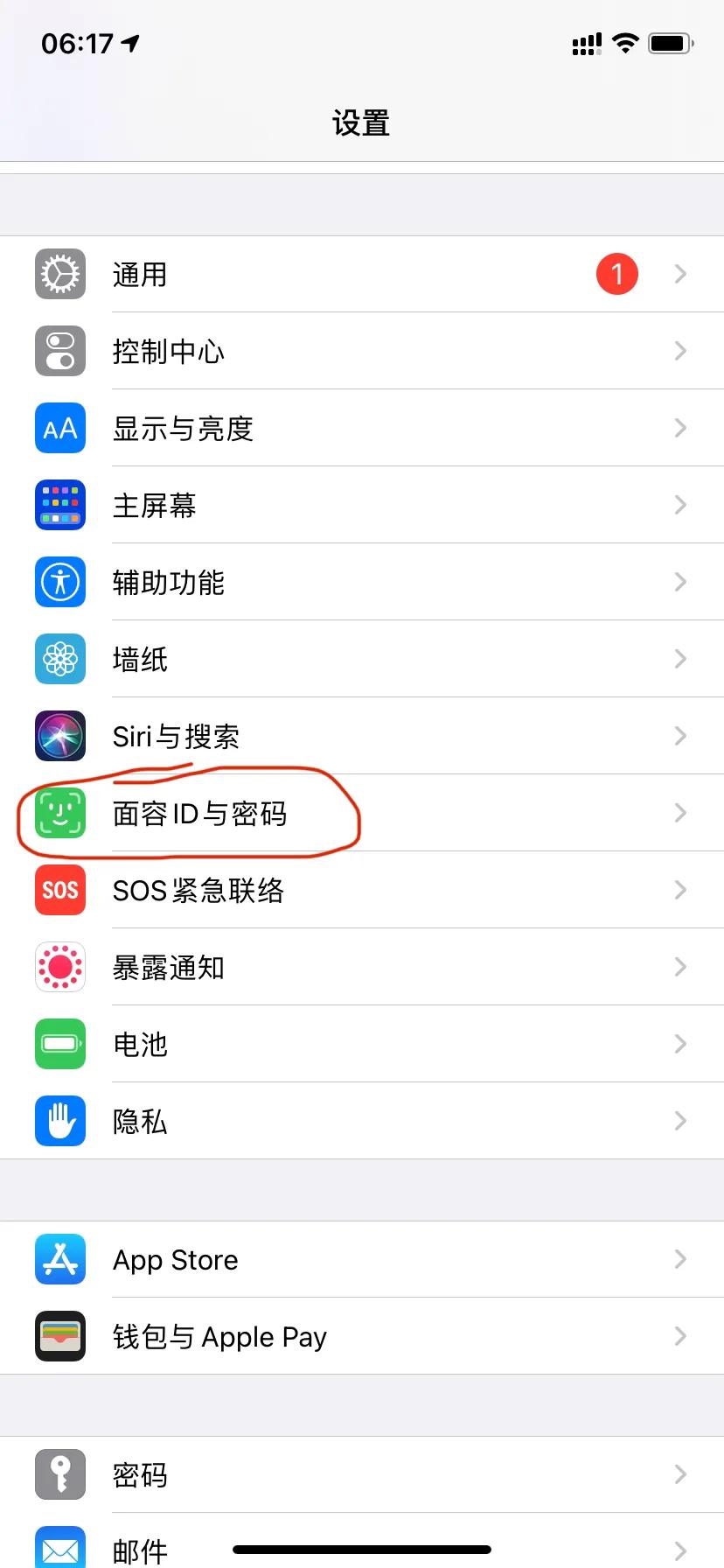Open Siri与搜索 via the Siri orb icon
Screen dimensions: 724x1568
tap(59, 736)
